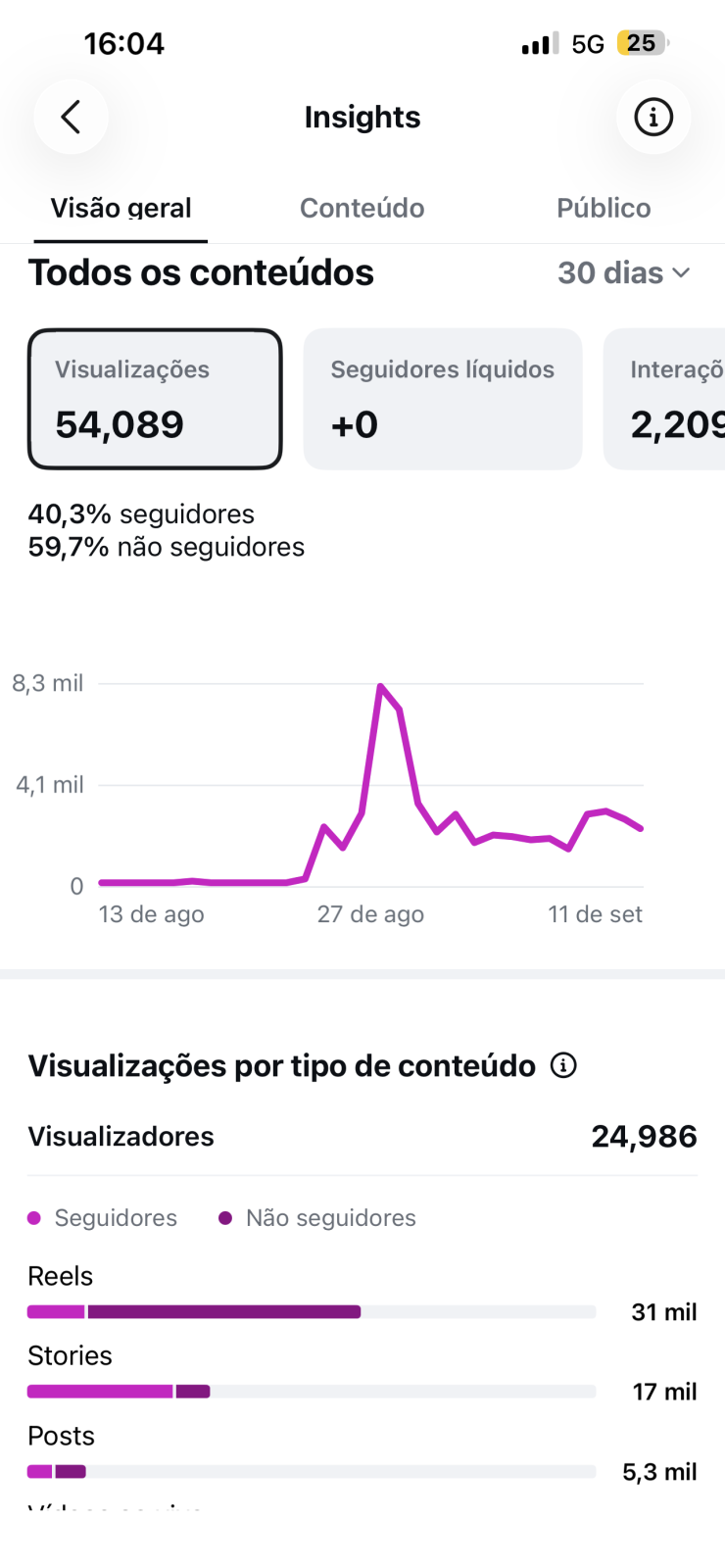Screen dimensions: 725x1568
Task: Open the 30 dias period dropdown
Action: [624, 272]
